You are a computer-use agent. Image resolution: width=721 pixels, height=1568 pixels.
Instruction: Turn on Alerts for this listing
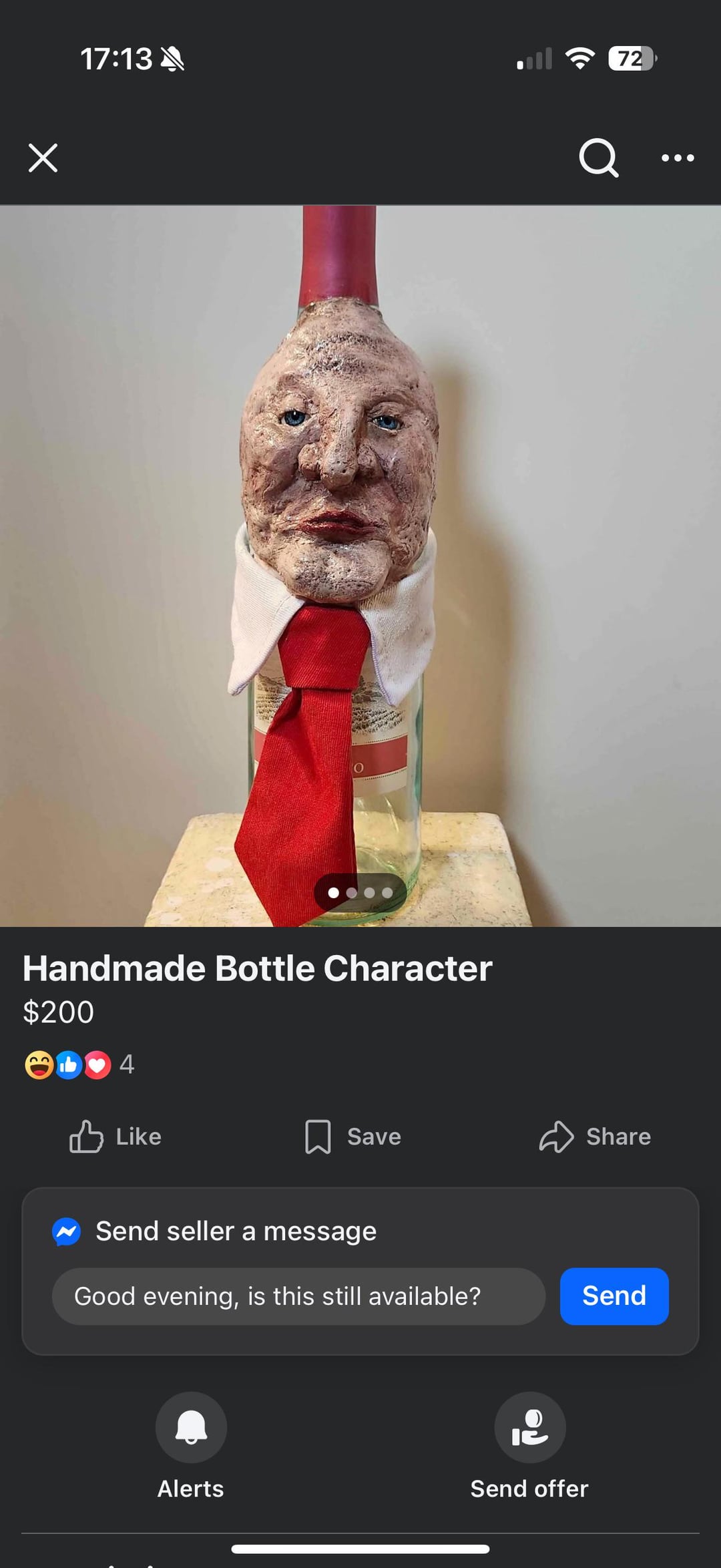tap(191, 1428)
